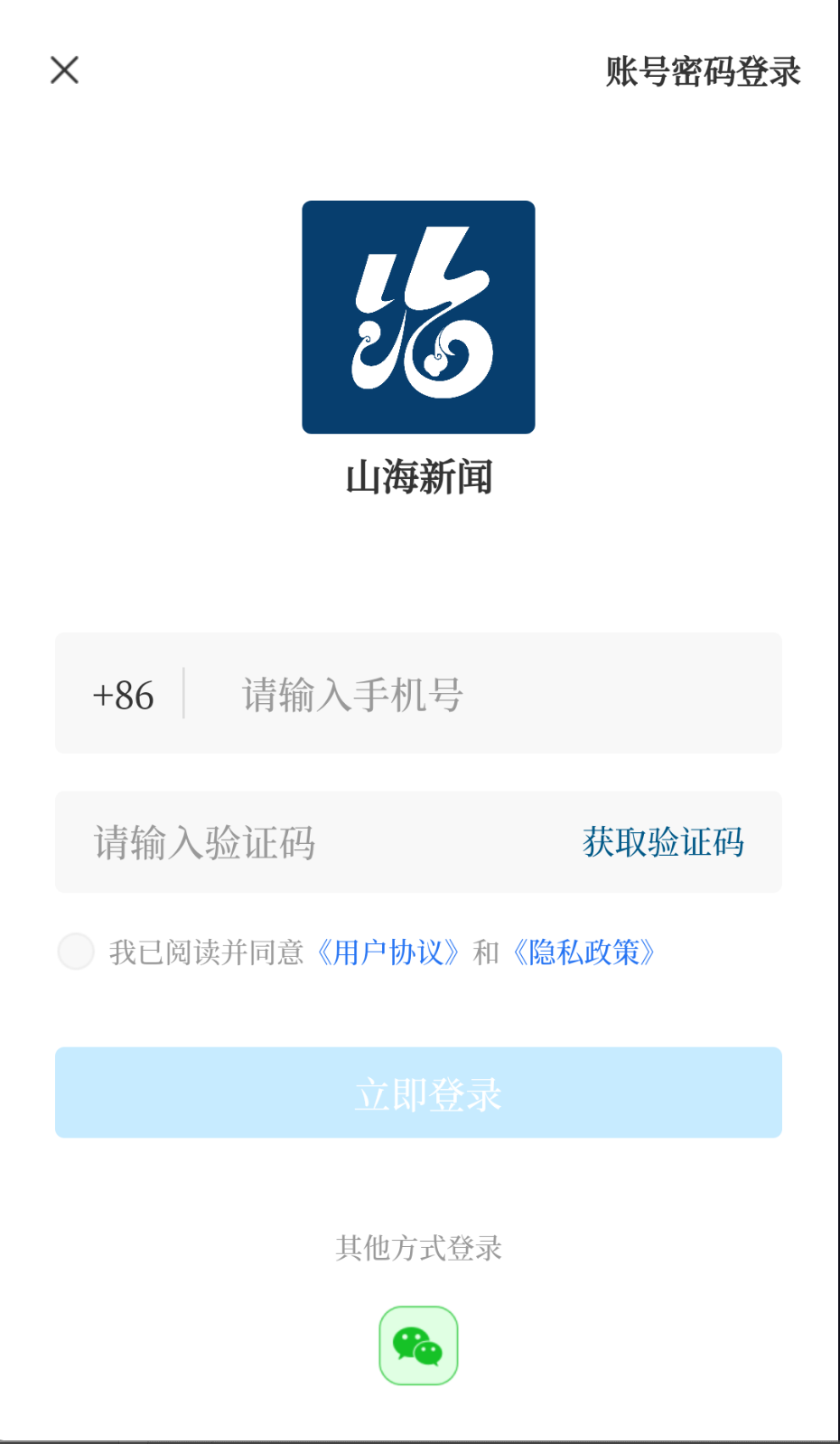
Task: Click the +86 country code selector
Action: pos(123,694)
